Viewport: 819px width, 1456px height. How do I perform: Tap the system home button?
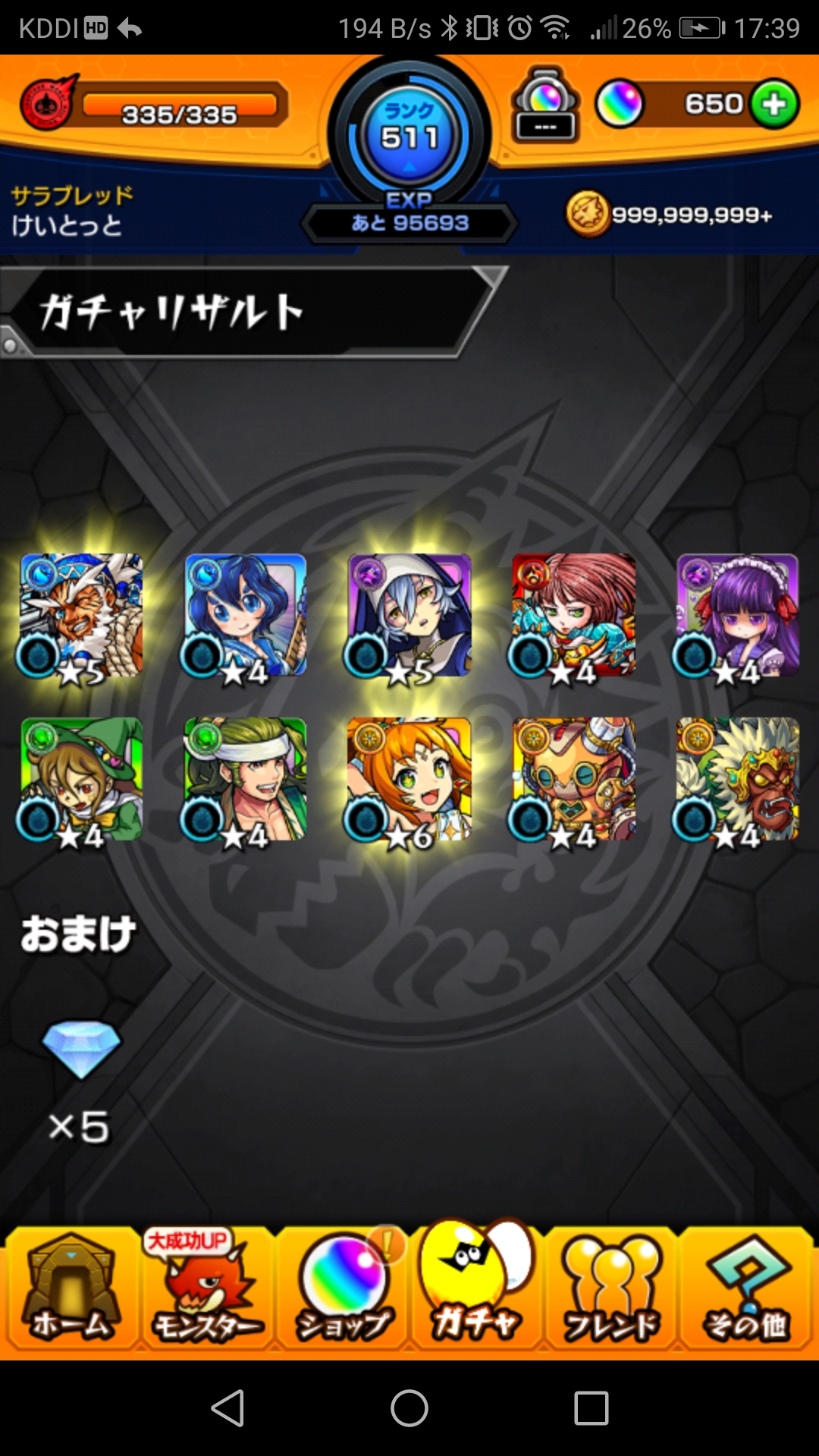409,1408
